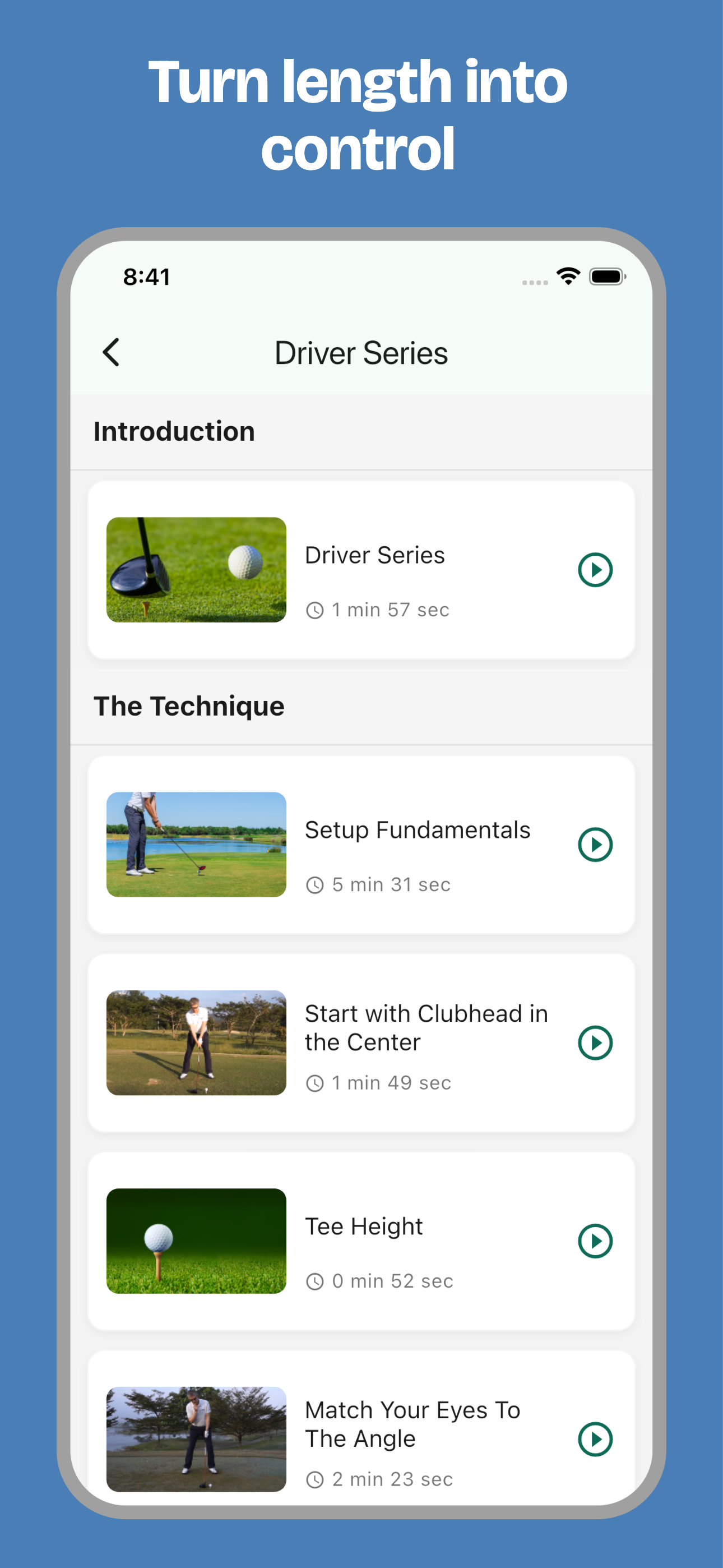This screenshot has width=723, height=1568.
Task: Play the Driver Series introduction video
Action: click(x=596, y=570)
